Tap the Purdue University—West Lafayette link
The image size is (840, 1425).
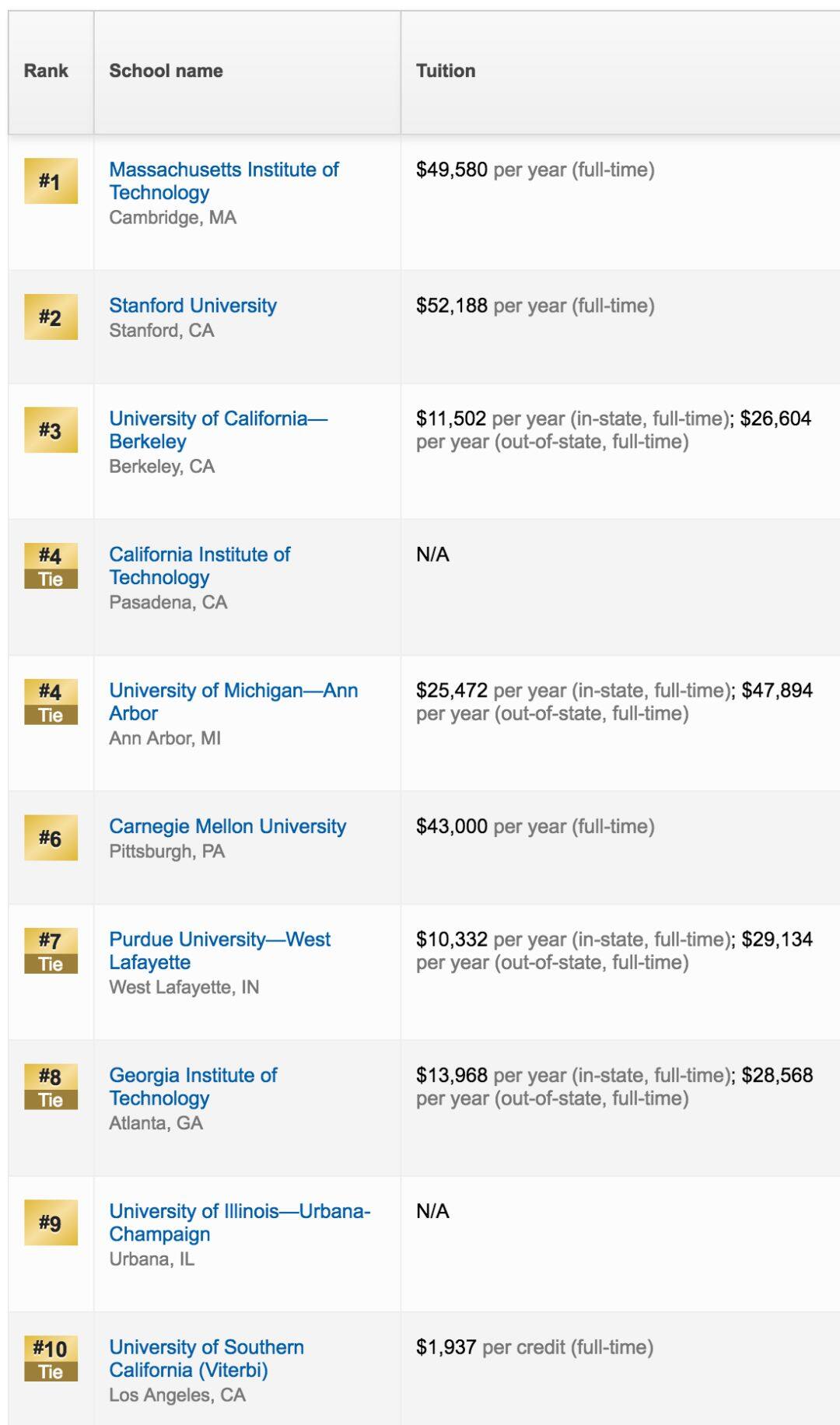tap(220, 951)
